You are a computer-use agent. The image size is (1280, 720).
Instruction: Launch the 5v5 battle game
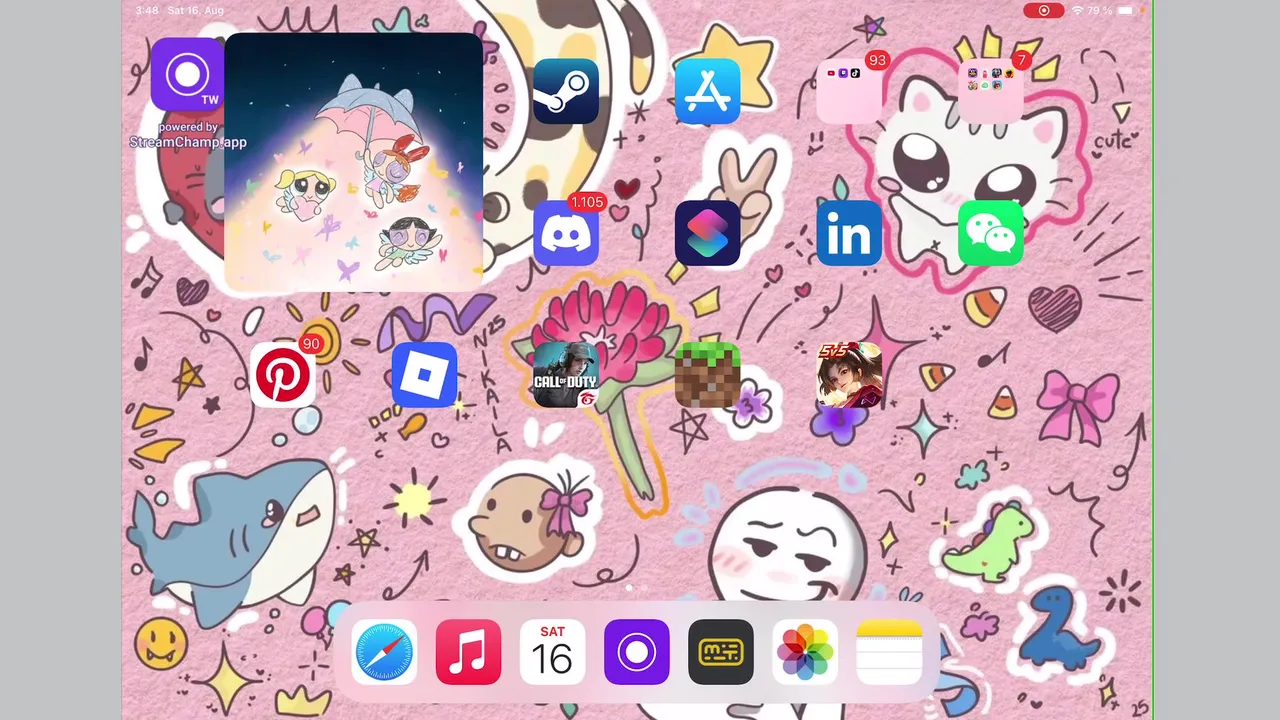point(849,375)
